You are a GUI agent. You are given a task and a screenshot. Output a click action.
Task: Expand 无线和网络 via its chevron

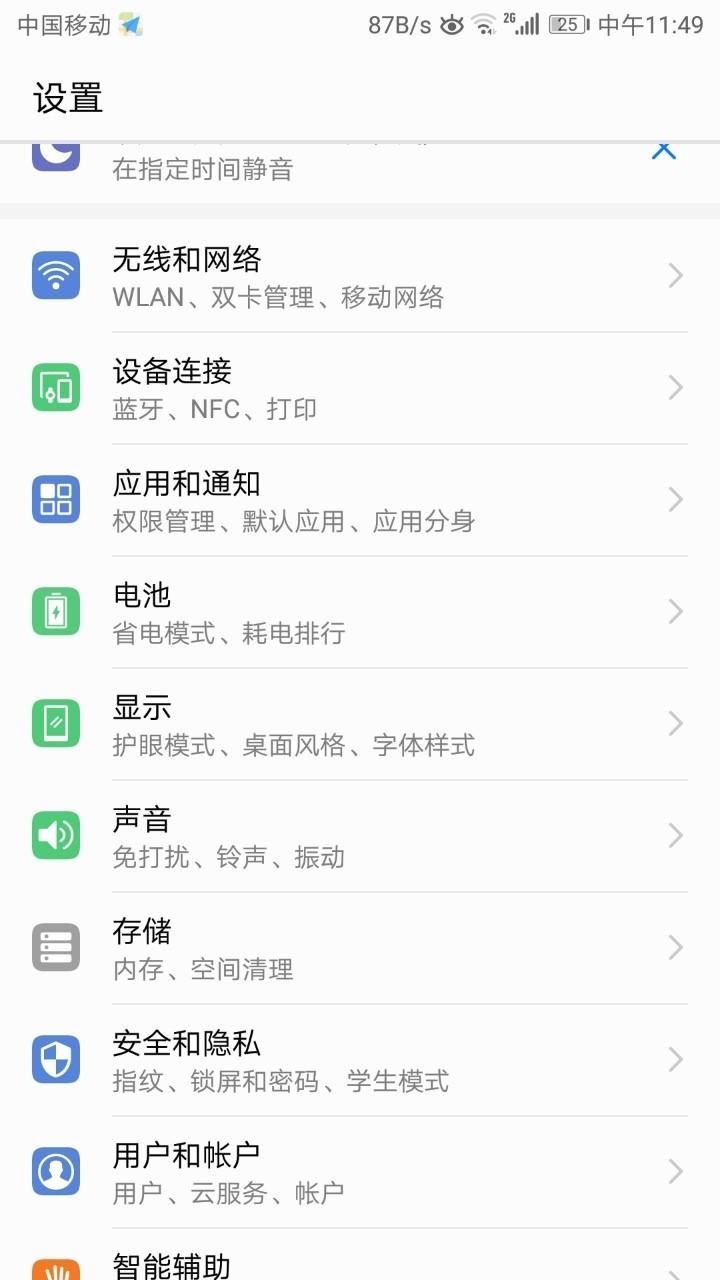click(x=676, y=274)
